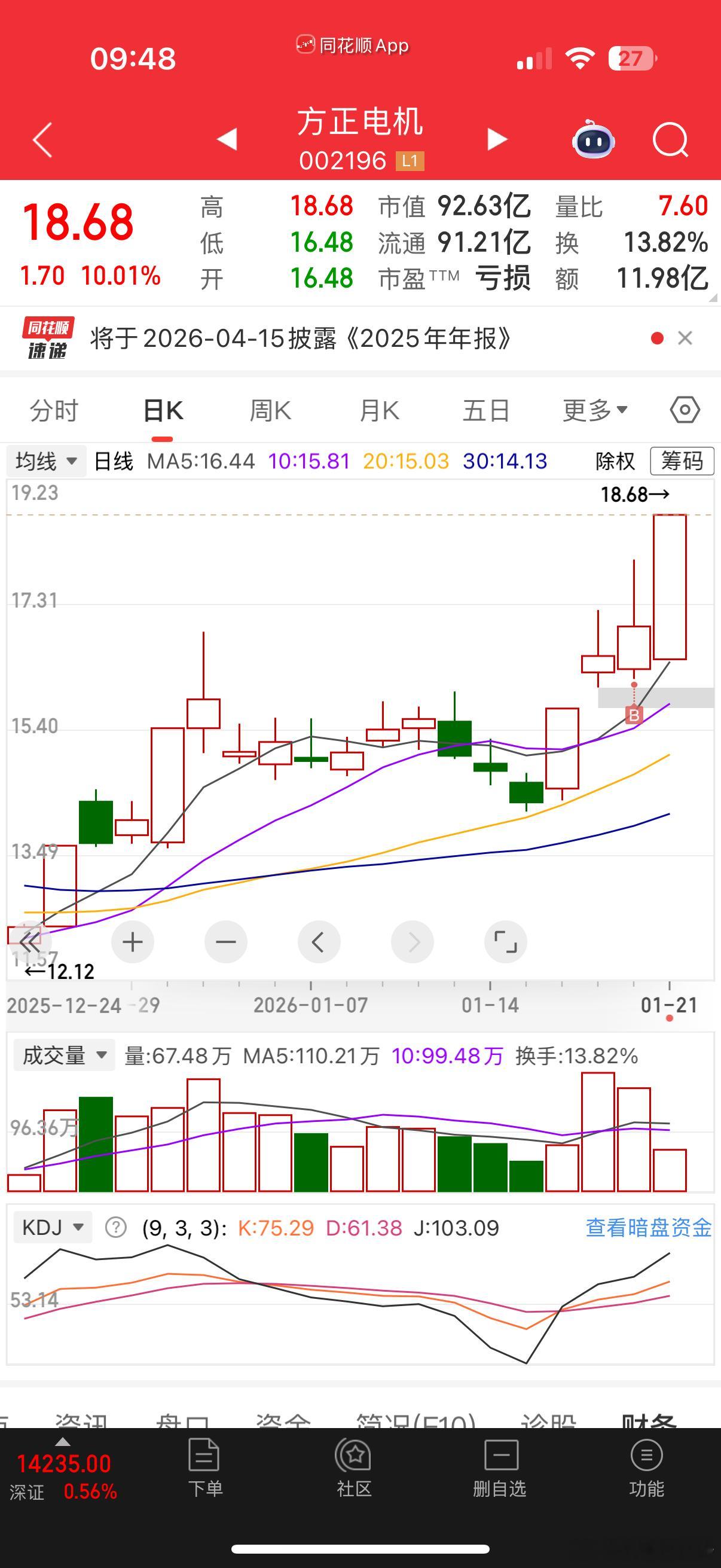
Task: Switch to 月K monthly chart tab
Action: tap(378, 410)
